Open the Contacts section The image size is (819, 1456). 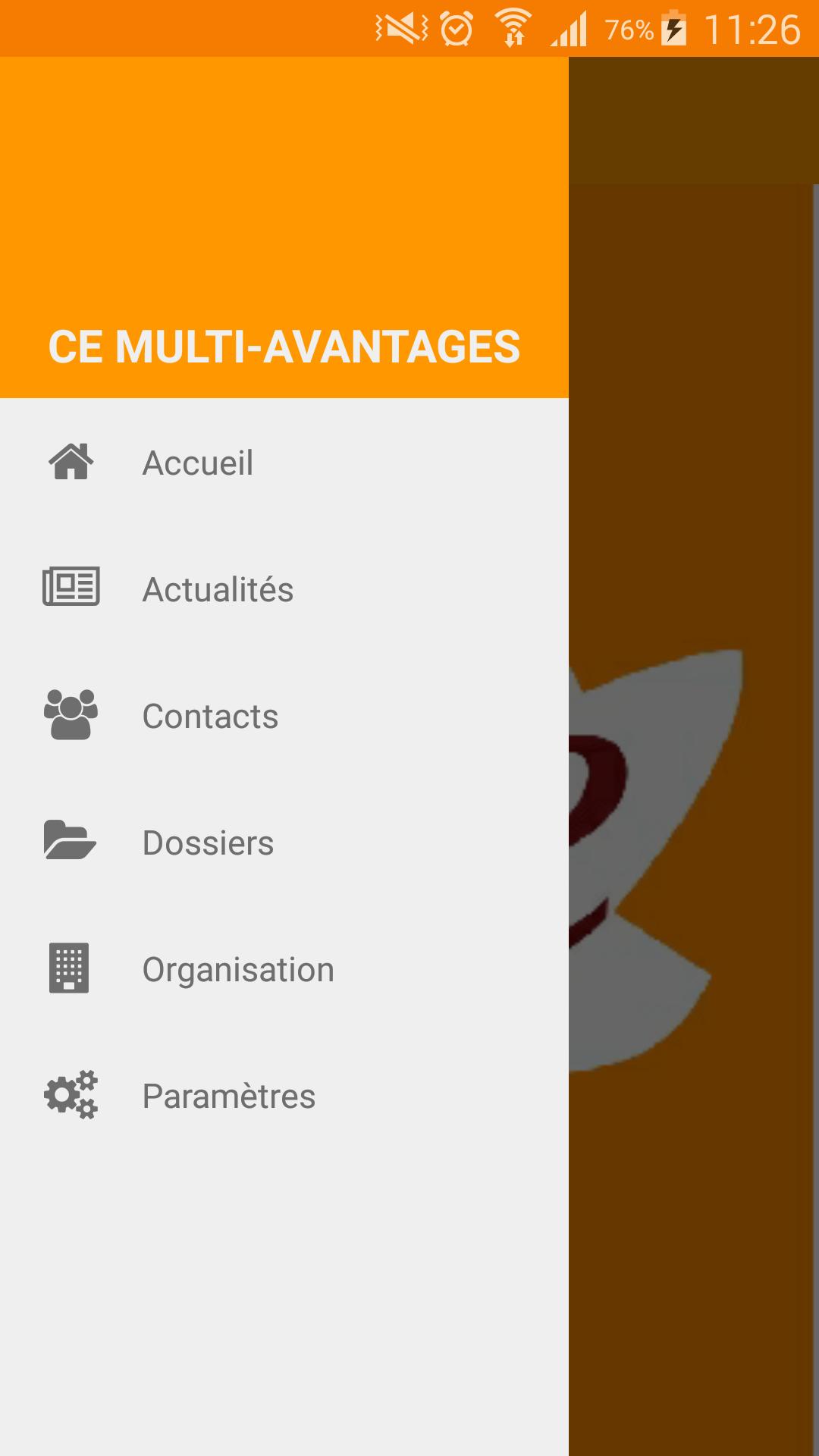(x=210, y=715)
